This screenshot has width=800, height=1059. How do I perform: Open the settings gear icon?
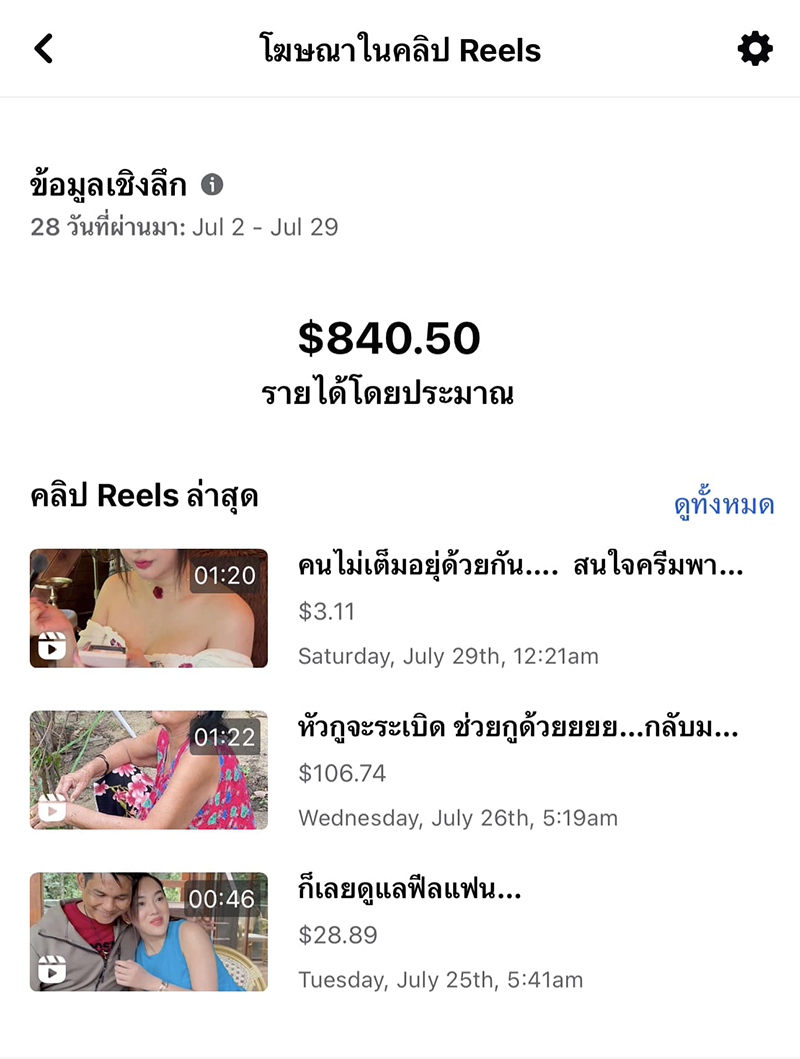click(755, 48)
